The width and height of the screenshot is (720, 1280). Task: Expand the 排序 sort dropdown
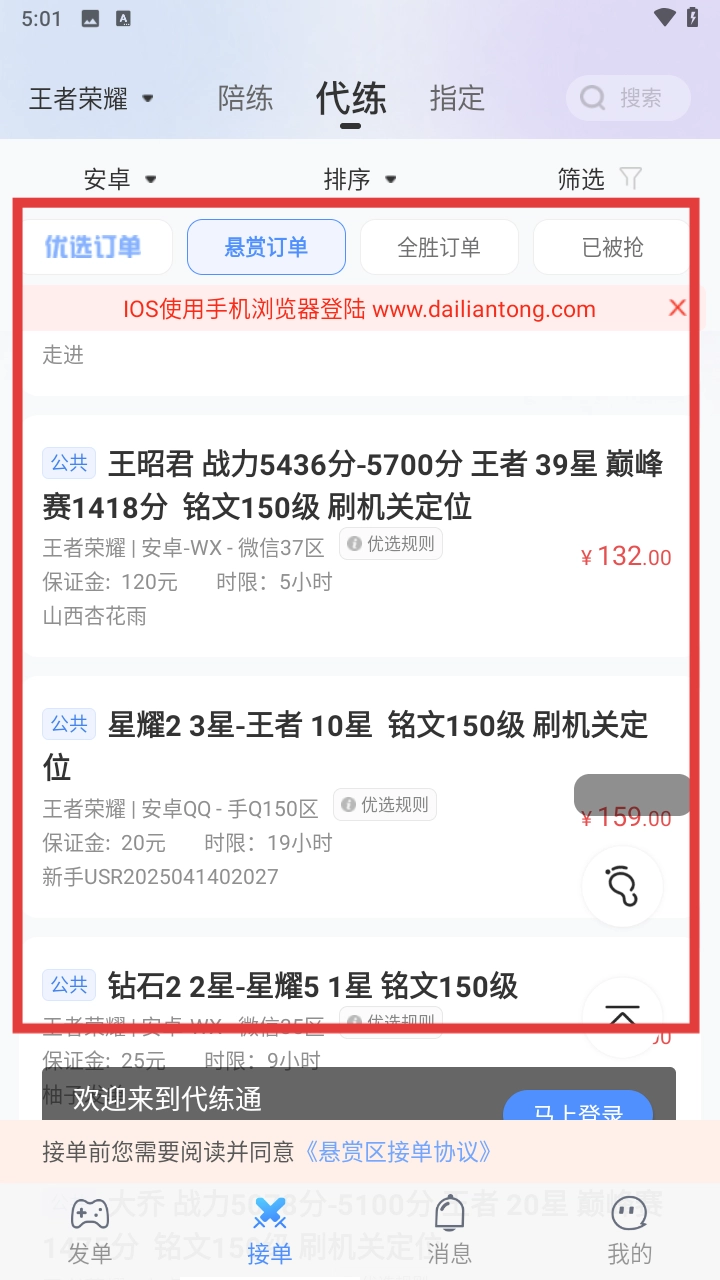(360, 179)
